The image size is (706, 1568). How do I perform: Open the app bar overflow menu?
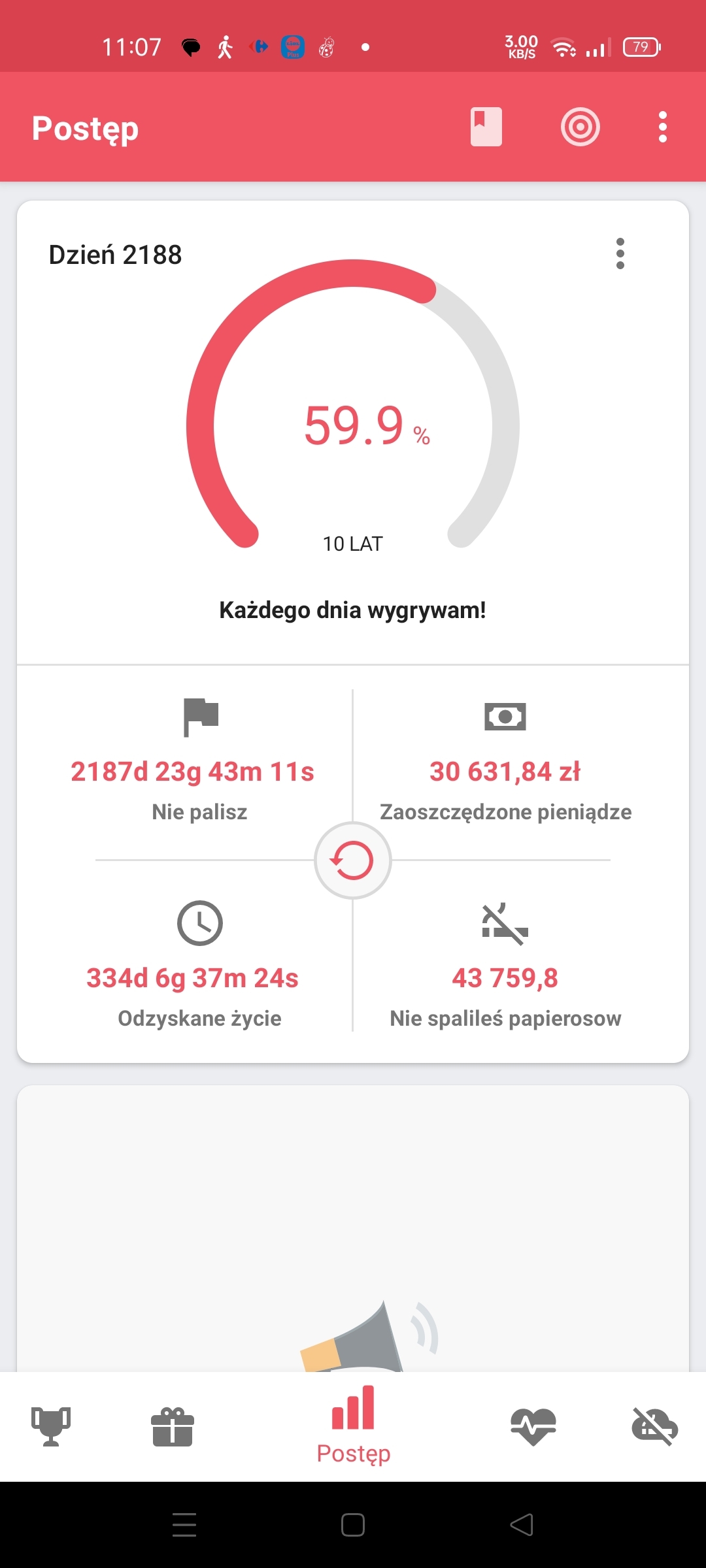point(662,127)
